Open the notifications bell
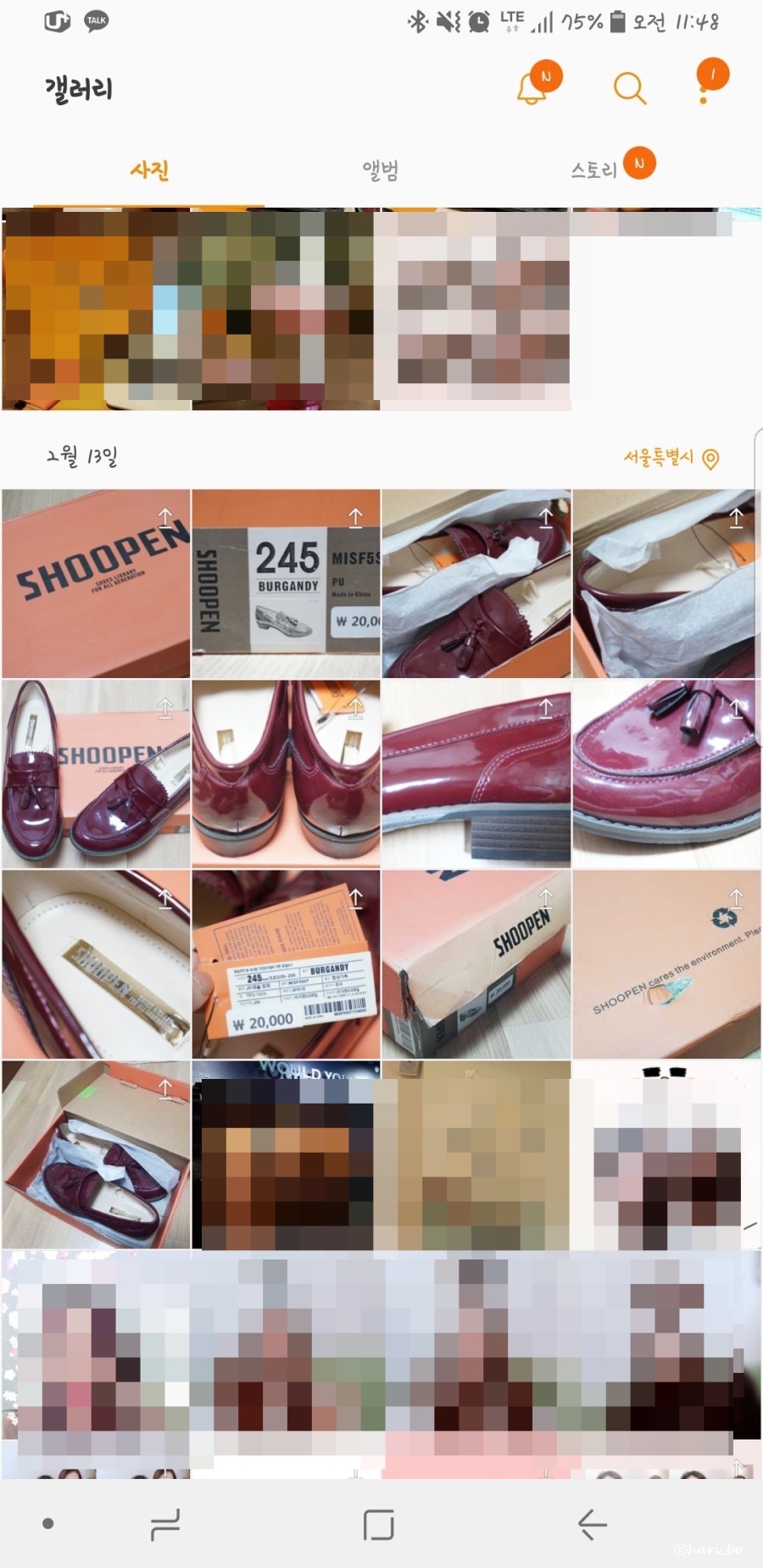 [x=532, y=88]
